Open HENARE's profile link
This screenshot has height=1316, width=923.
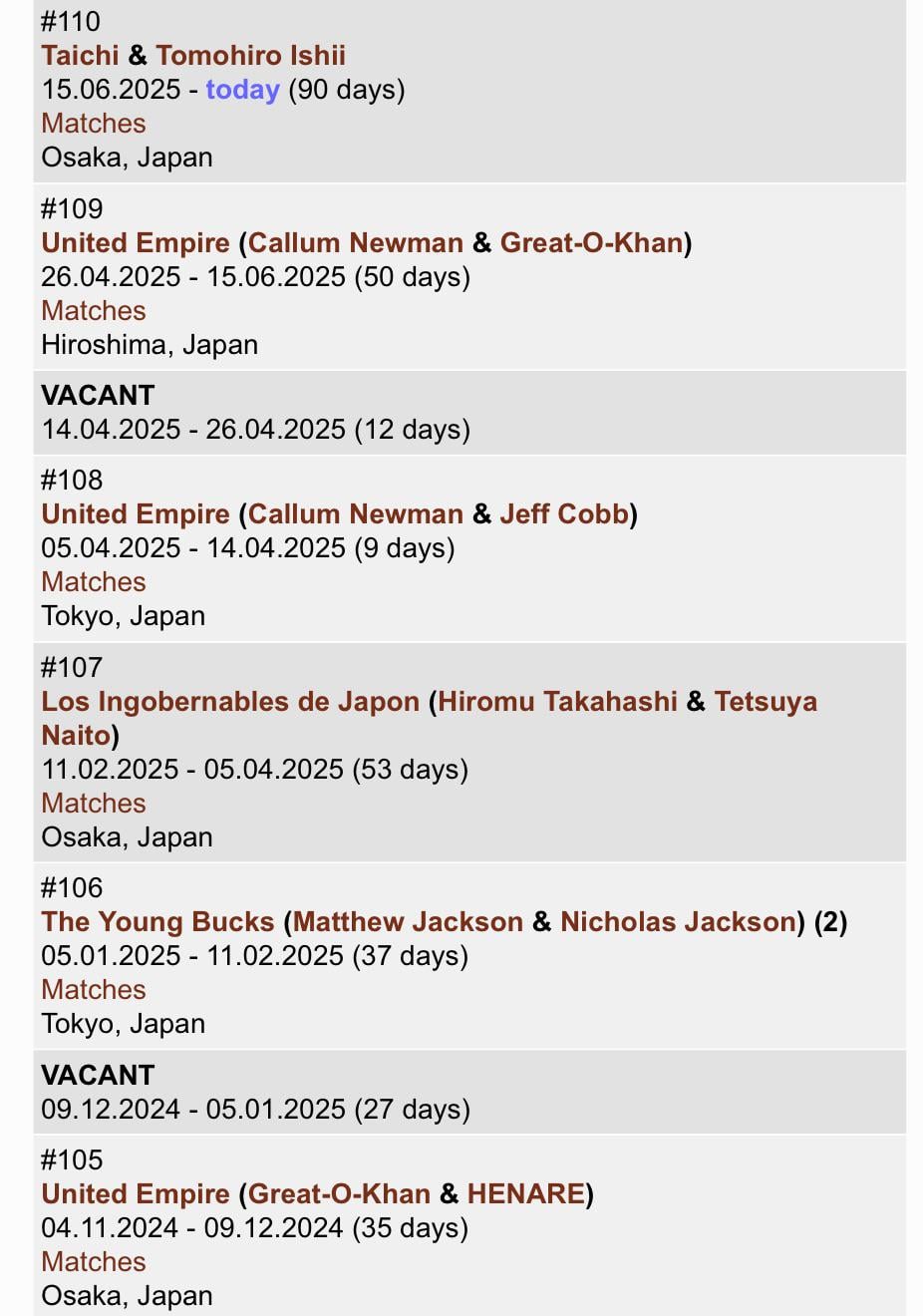[526, 1194]
